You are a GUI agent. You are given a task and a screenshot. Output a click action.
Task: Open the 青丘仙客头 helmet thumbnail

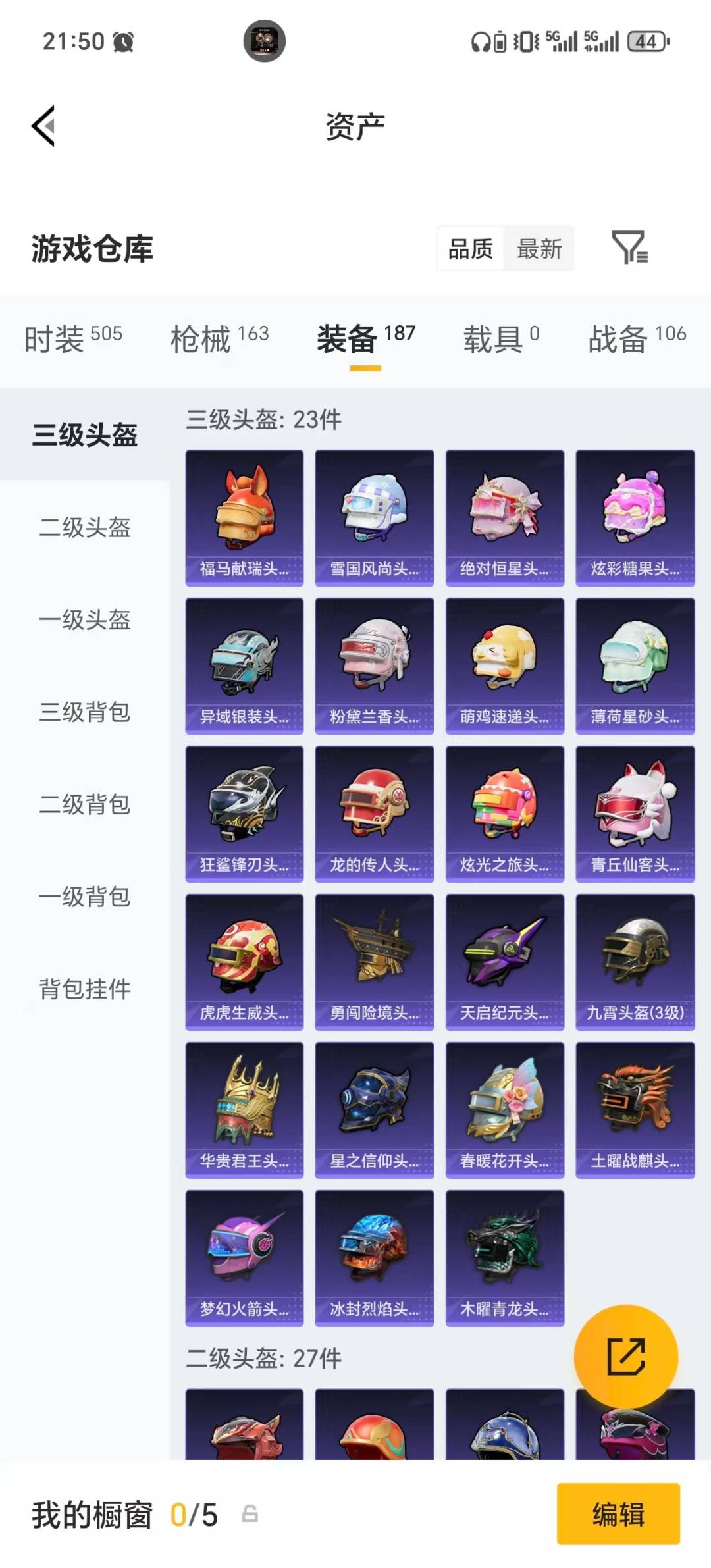point(635,812)
